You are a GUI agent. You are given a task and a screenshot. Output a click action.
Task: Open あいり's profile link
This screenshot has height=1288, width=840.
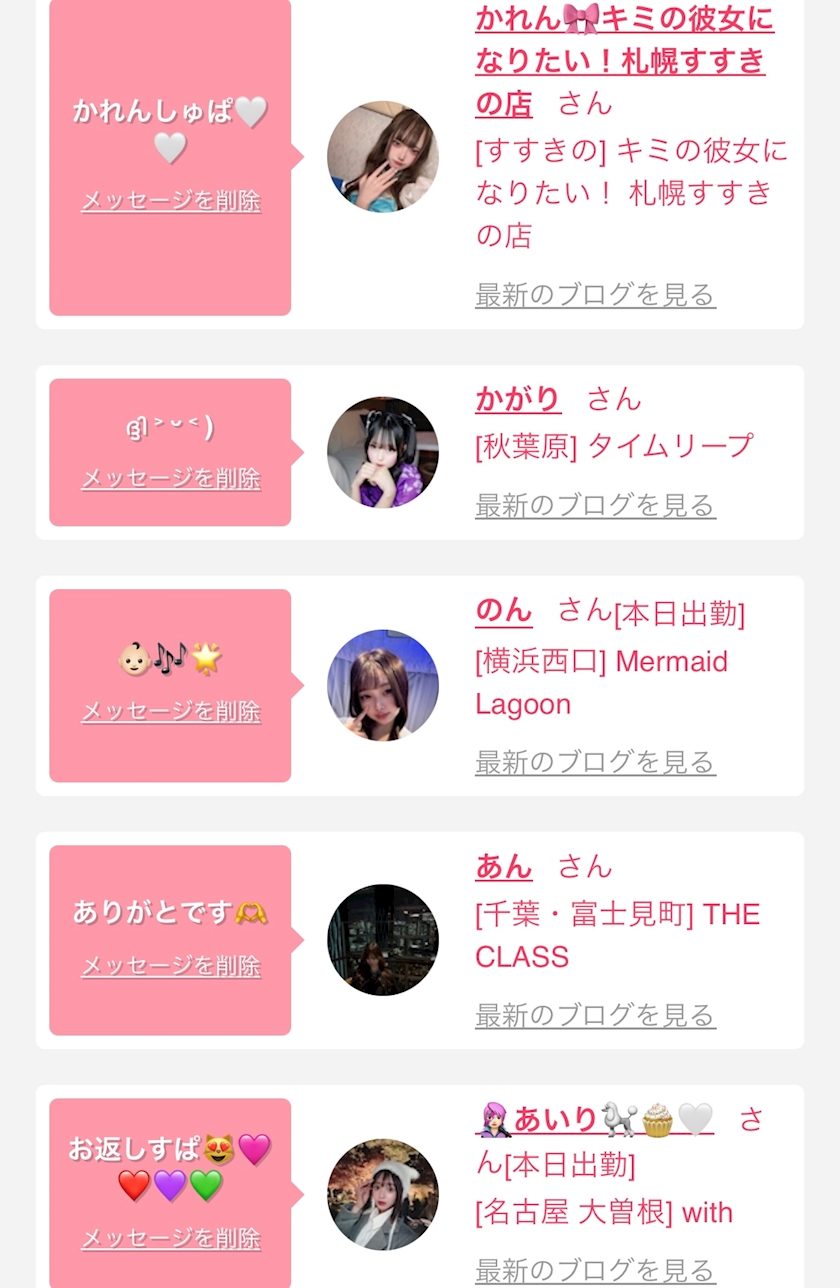coord(595,1119)
